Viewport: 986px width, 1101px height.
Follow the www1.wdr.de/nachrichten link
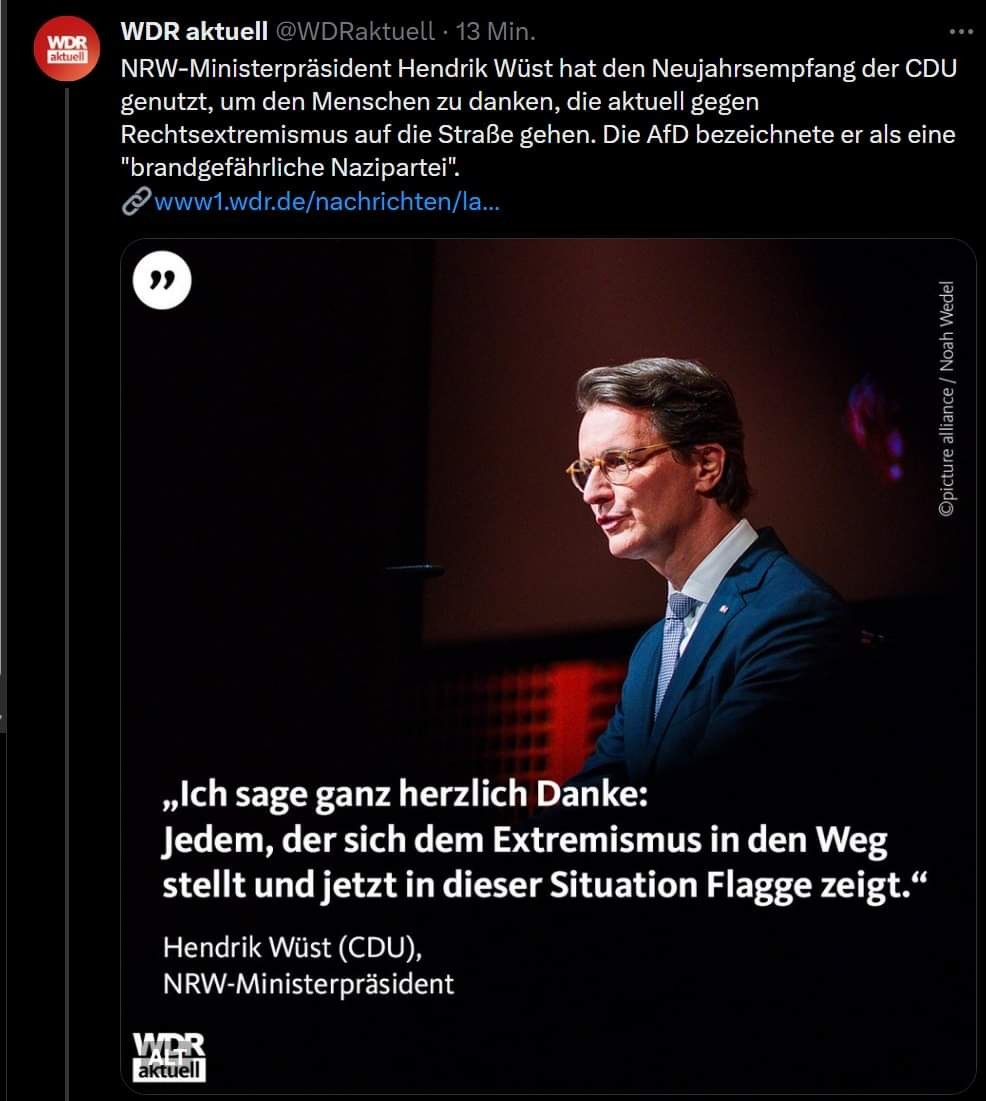point(326,203)
